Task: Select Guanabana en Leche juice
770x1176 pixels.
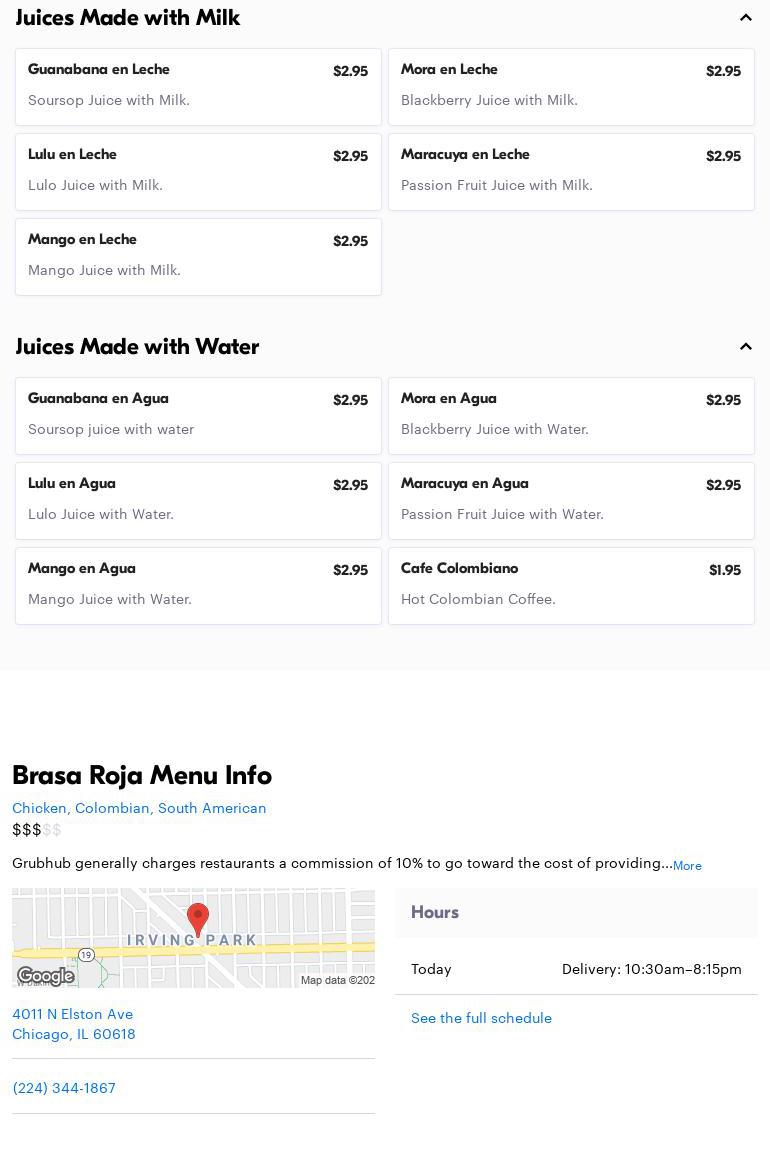Action: tap(198, 87)
